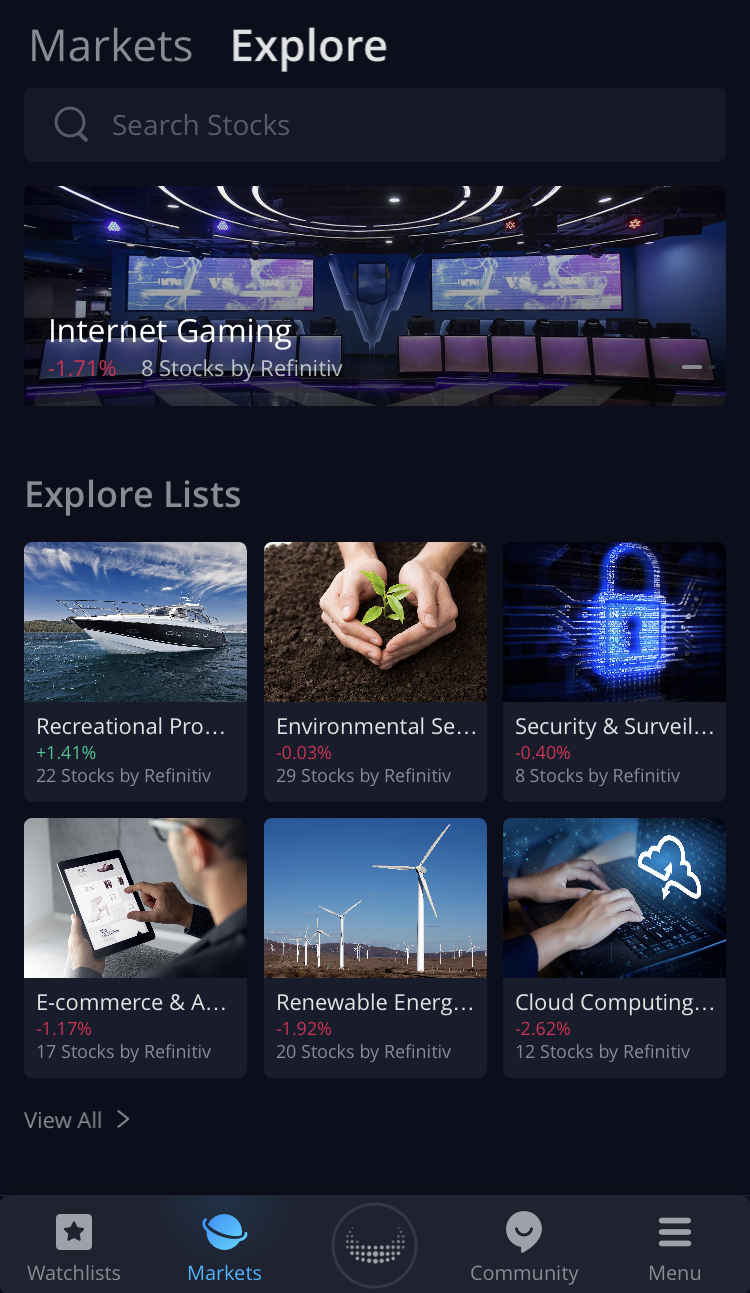The width and height of the screenshot is (750, 1293).
Task: Select the Markets bottom navigation item
Action: pyautogui.click(x=225, y=1246)
